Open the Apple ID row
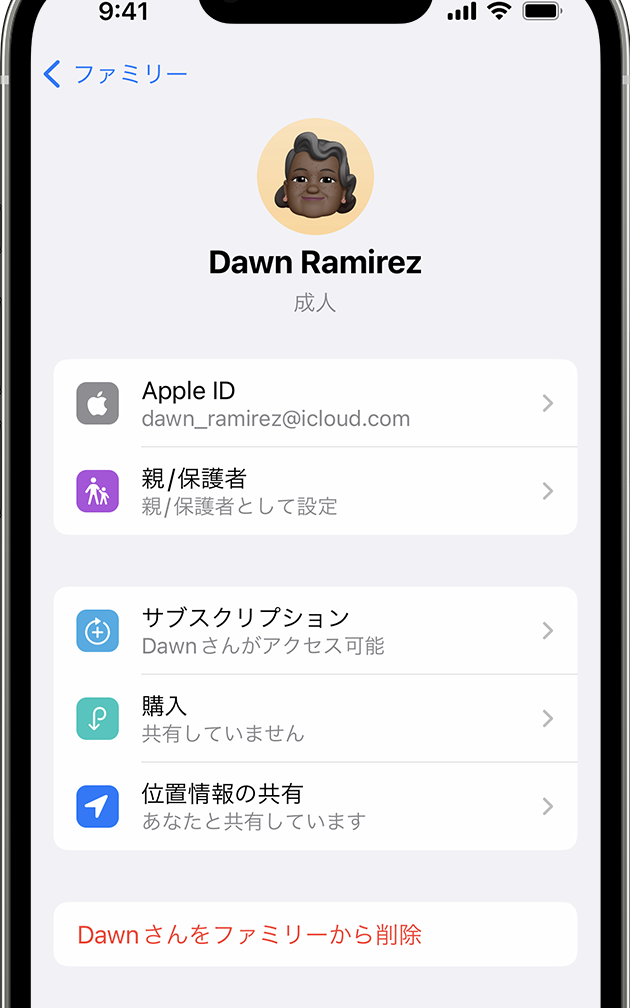 315,403
